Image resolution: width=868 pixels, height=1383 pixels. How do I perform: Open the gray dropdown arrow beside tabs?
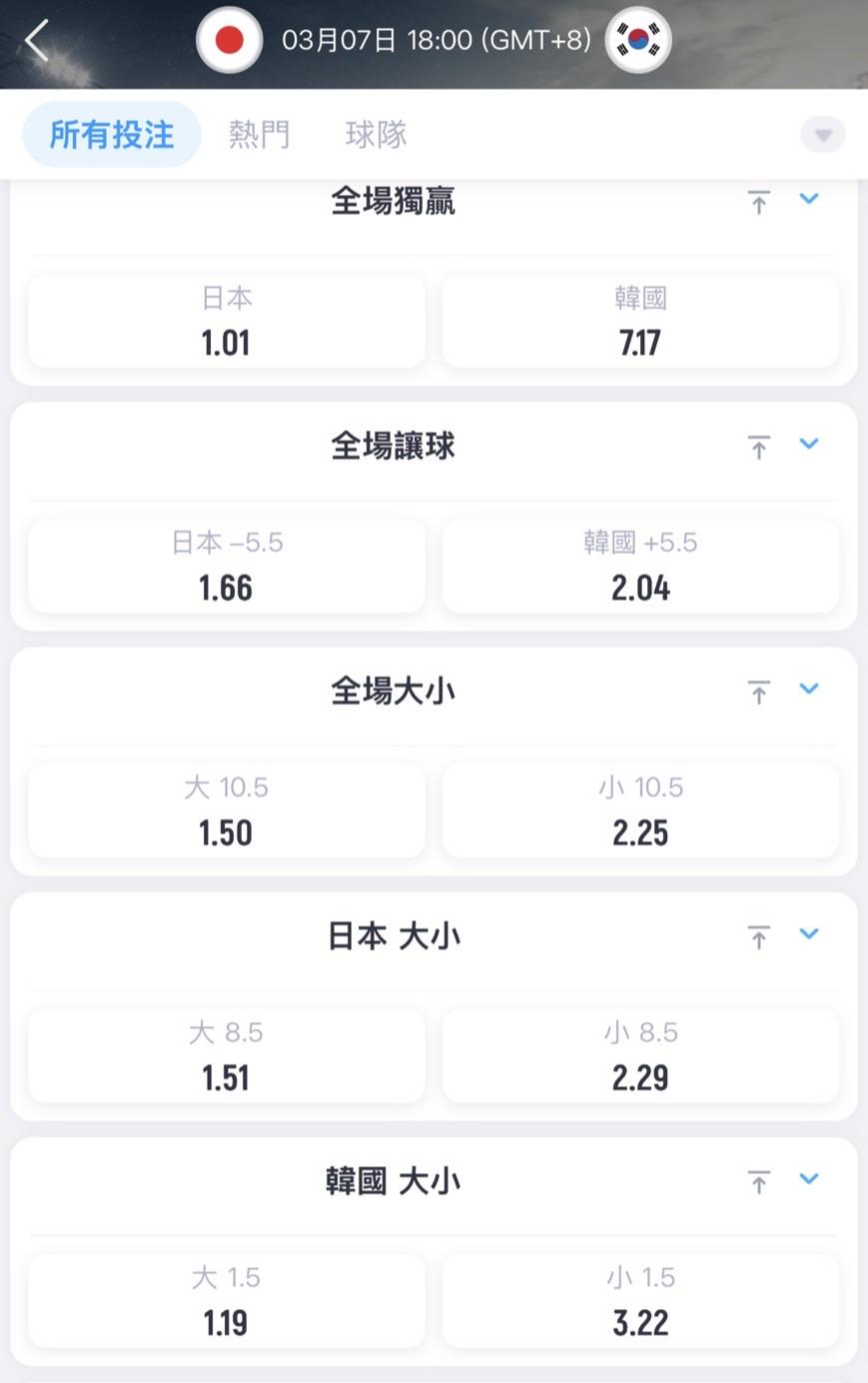[823, 135]
